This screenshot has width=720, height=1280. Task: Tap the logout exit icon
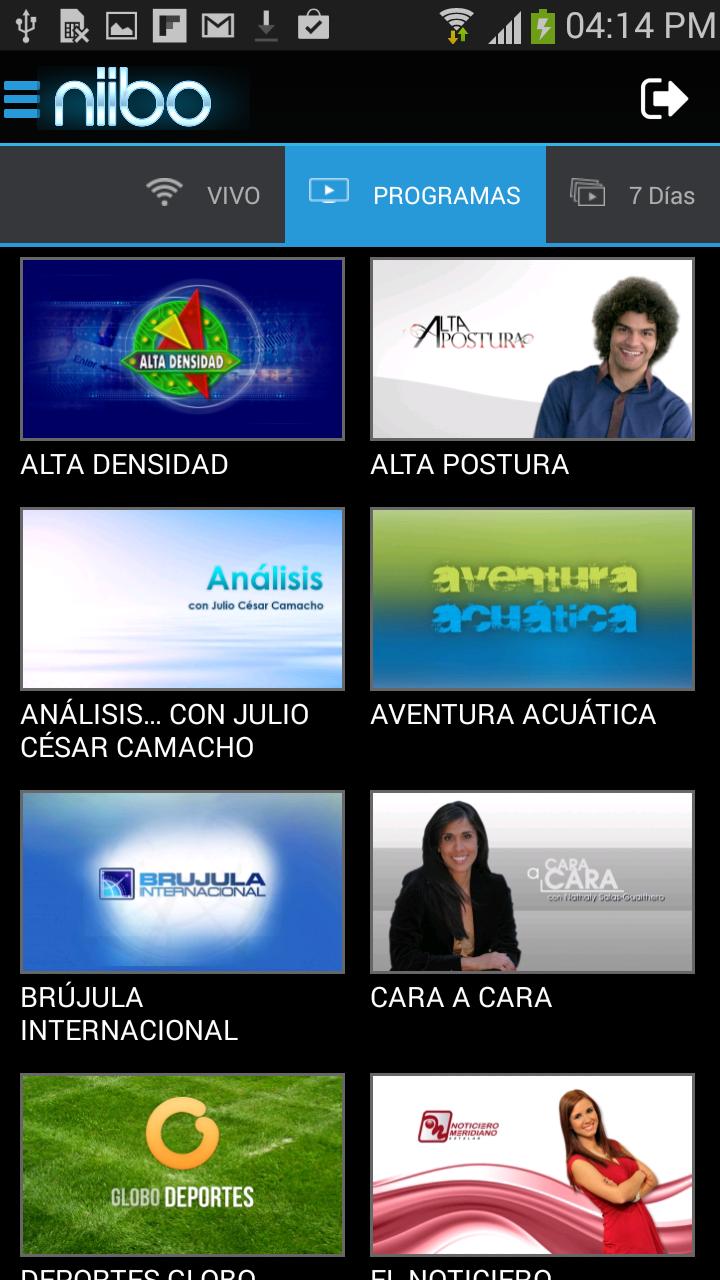click(x=664, y=99)
